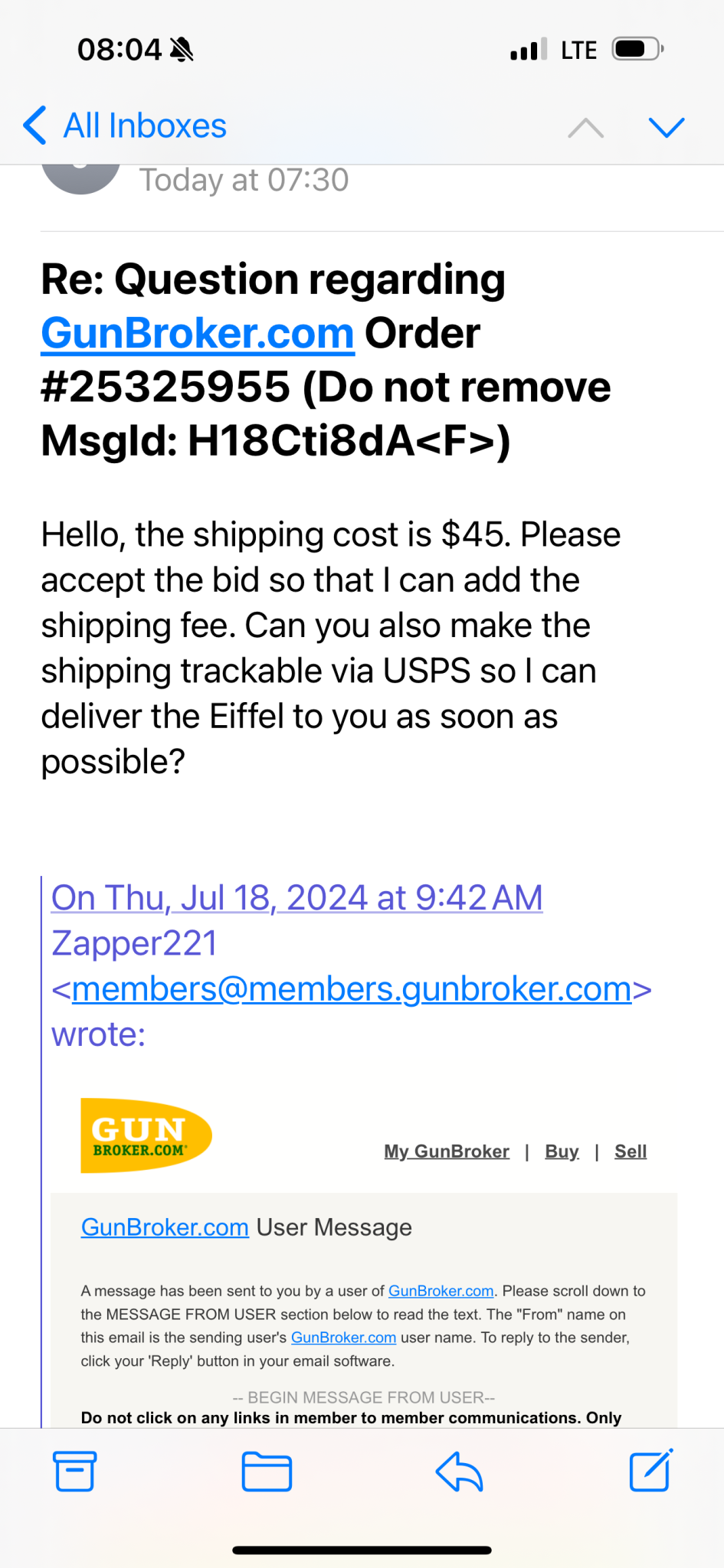Open My GunBroker link
The width and height of the screenshot is (724, 1568).
coord(446,1151)
